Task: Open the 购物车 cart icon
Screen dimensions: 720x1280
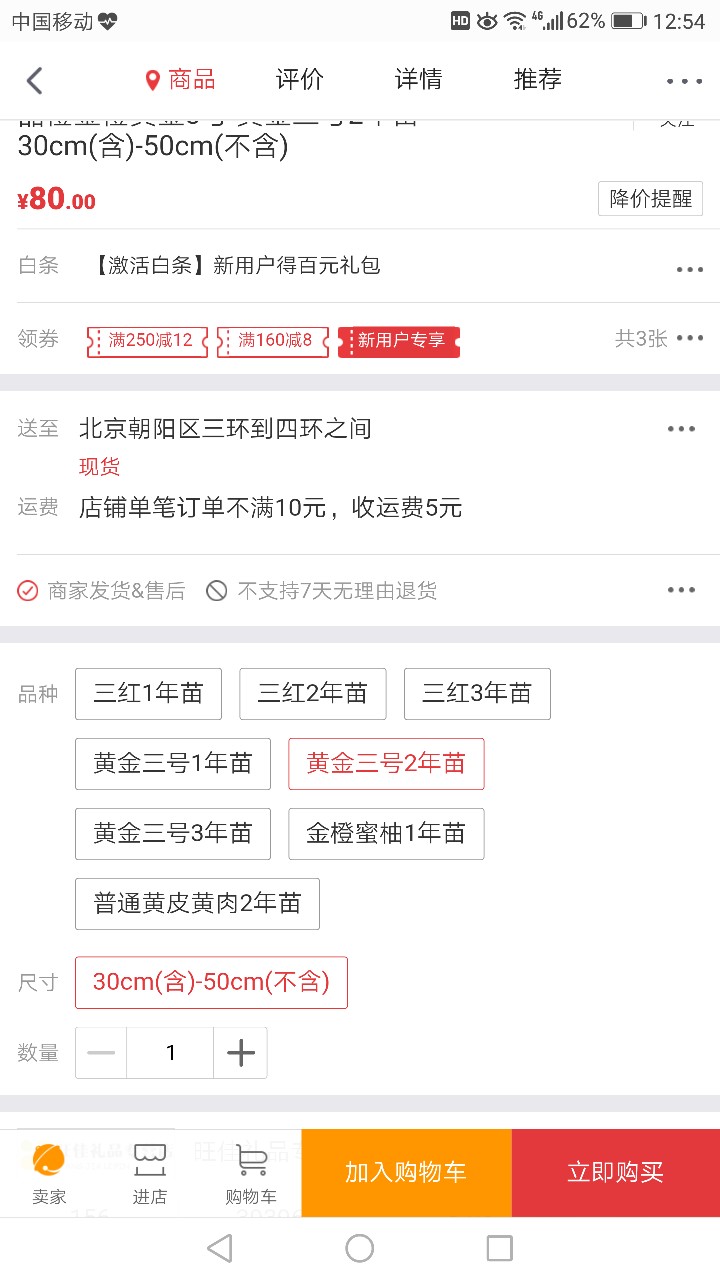Action: (251, 1174)
